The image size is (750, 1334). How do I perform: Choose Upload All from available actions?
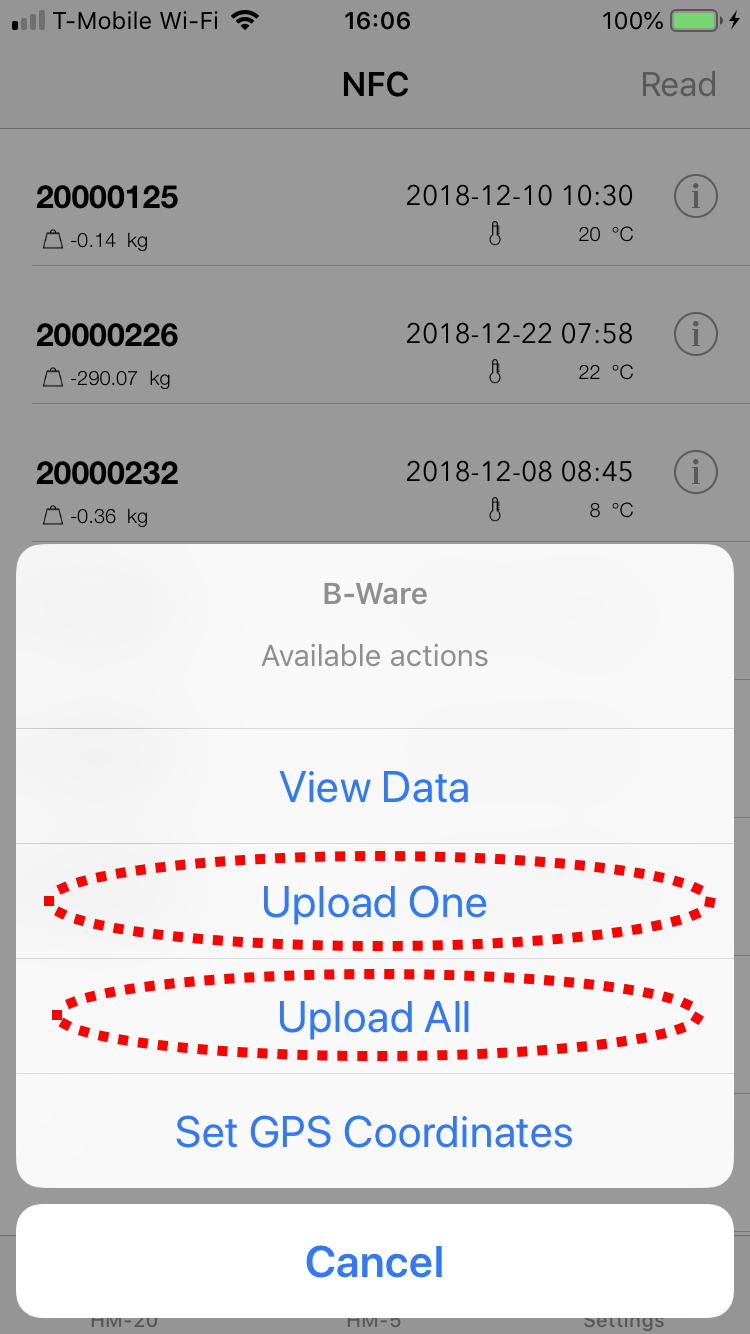click(x=374, y=1017)
